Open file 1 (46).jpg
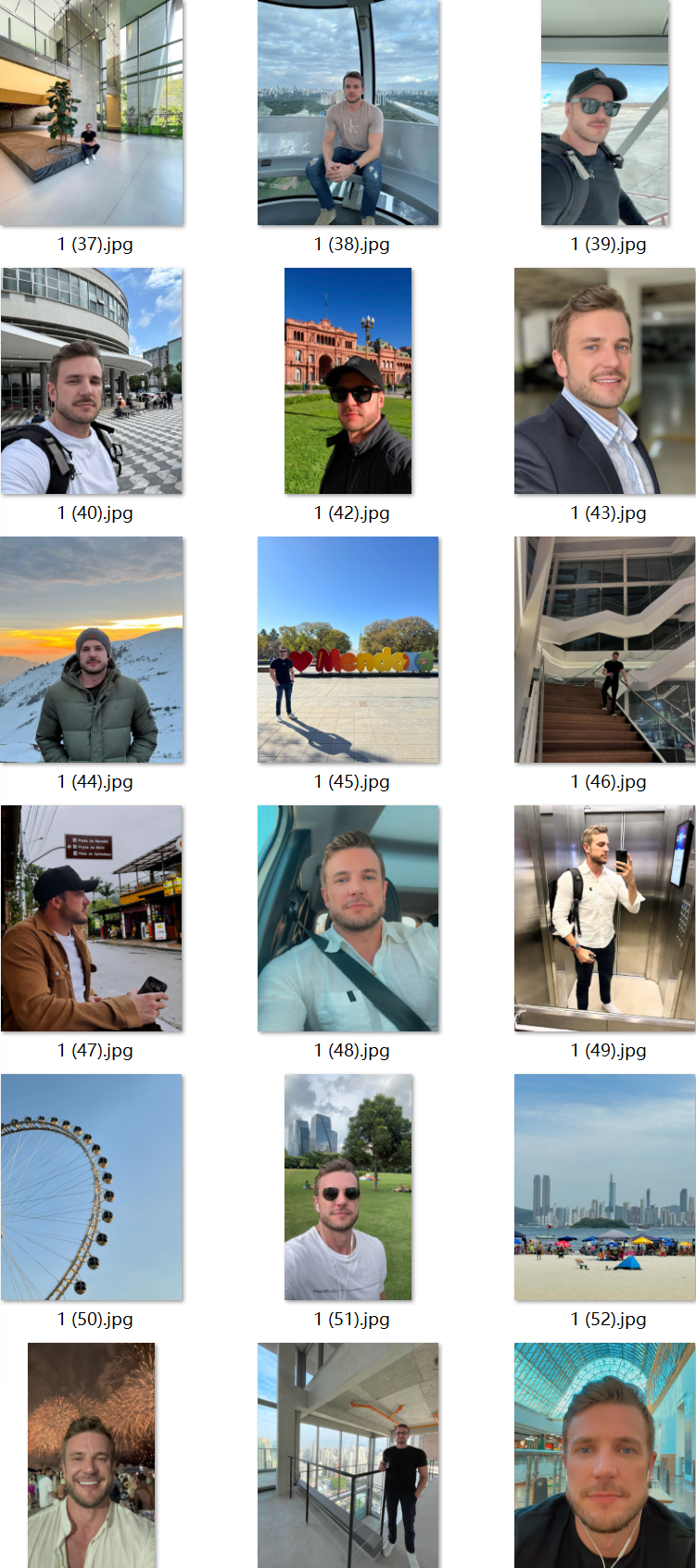 pos(605,650)
